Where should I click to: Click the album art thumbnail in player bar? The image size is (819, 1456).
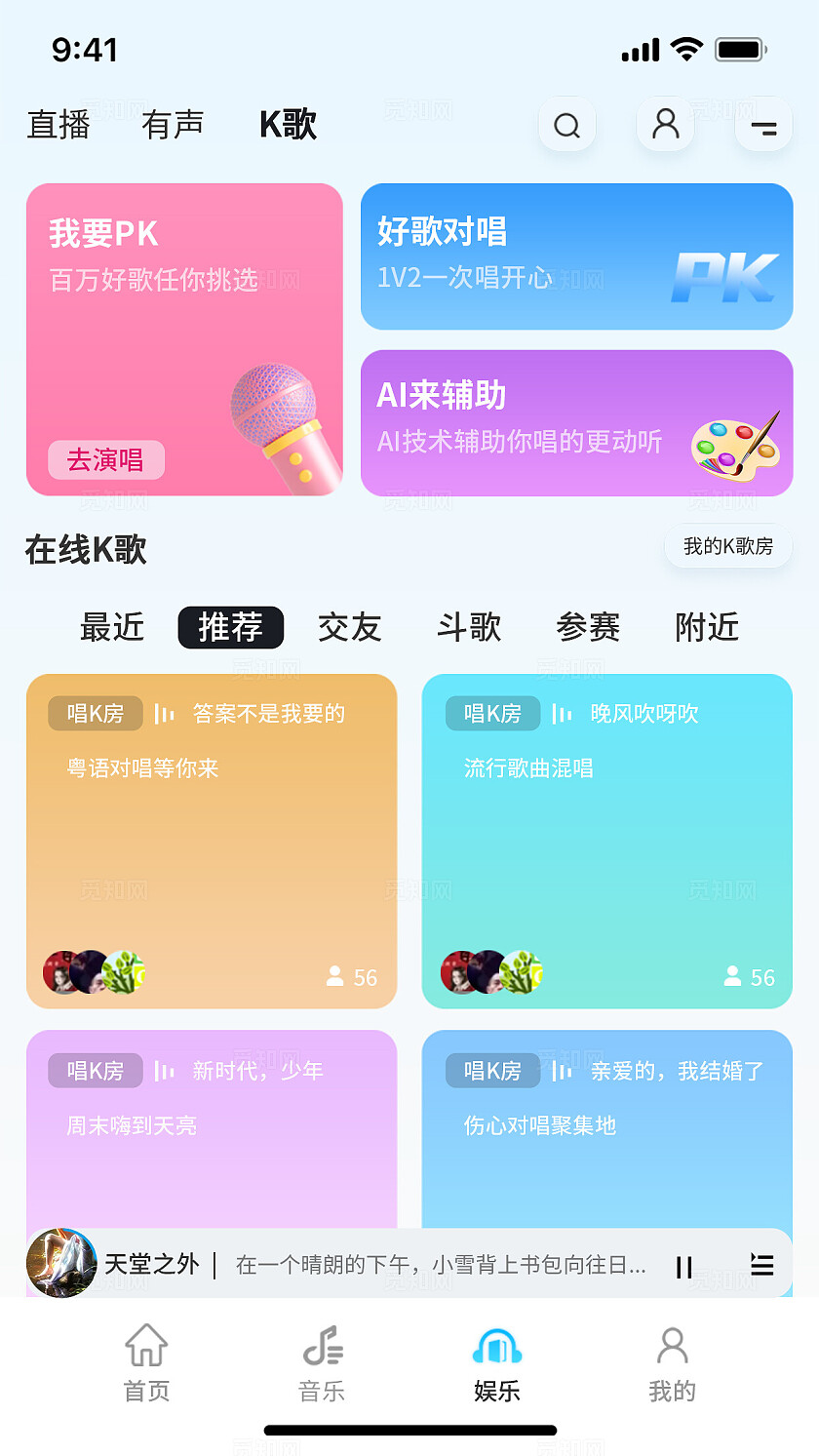pyautogui.click(x=61, y=1264)
